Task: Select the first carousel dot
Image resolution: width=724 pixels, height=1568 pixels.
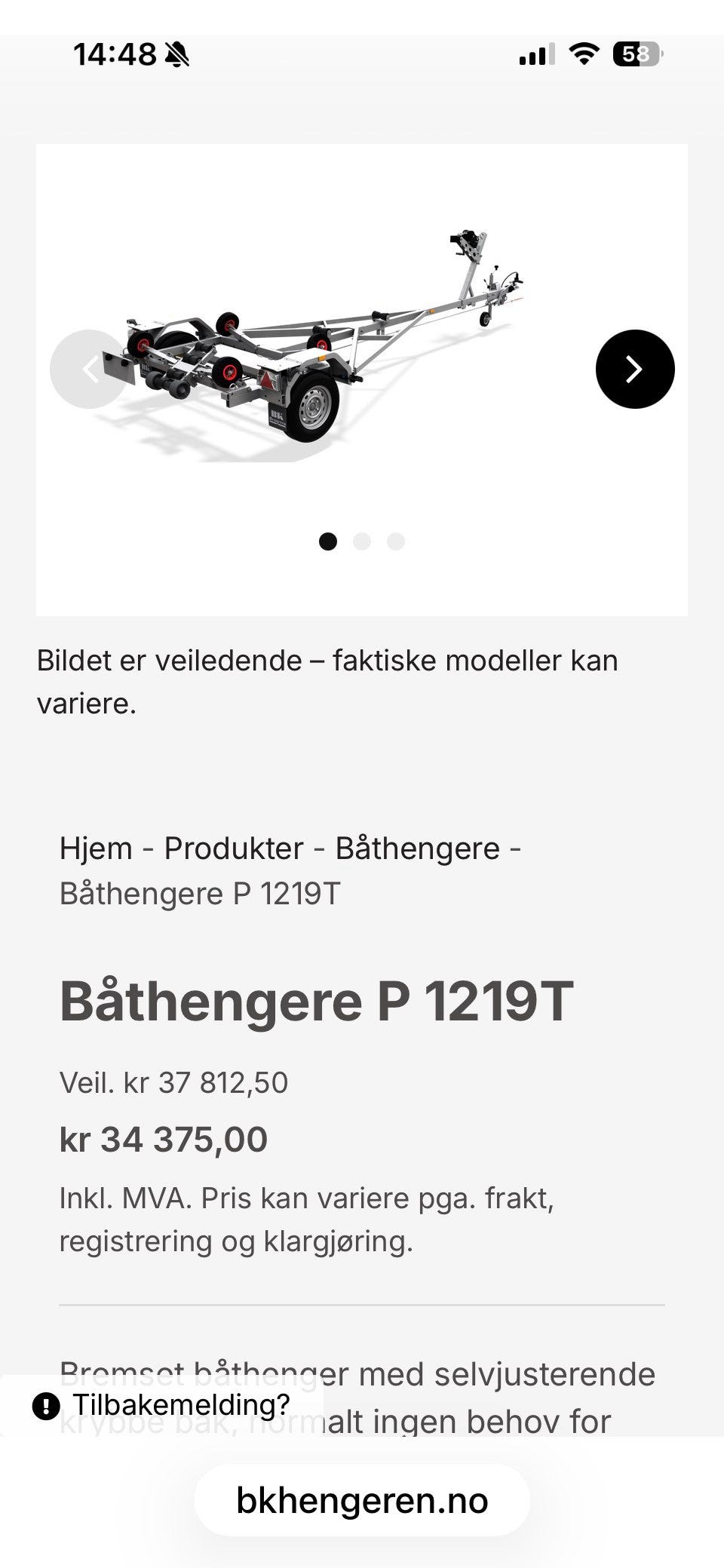Action: (x=328, y=542)
